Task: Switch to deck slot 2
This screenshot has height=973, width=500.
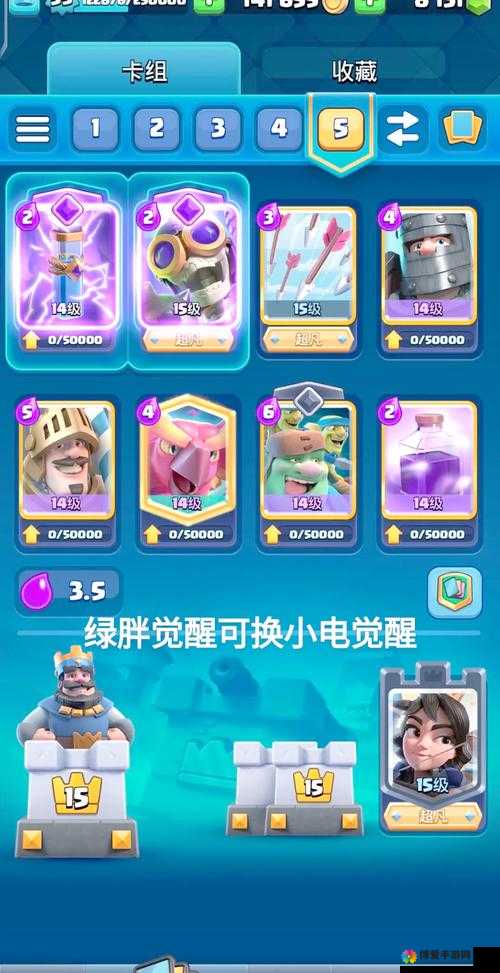Action: click(156, 129)
